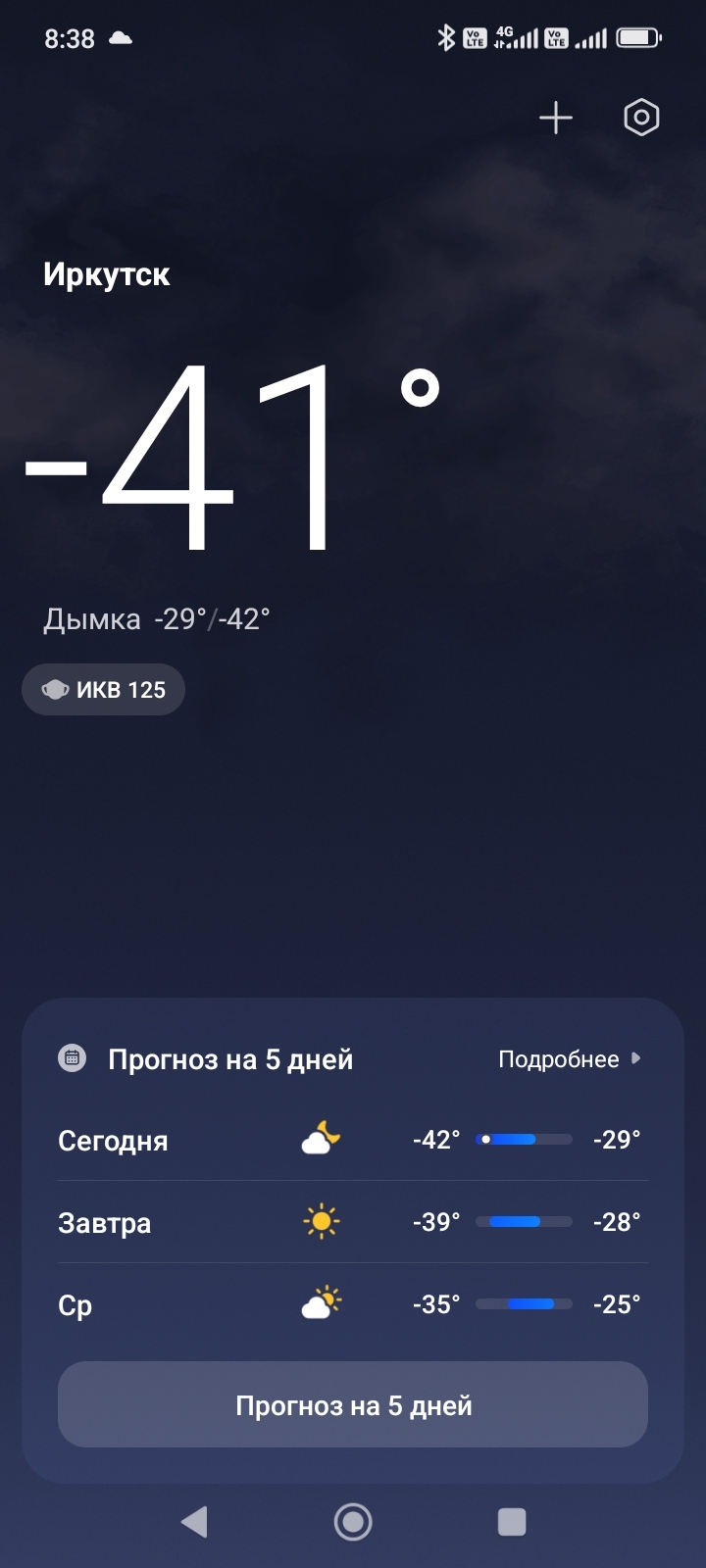
Task: Open the Завтра forecast row
Action: click(352, 1222)
